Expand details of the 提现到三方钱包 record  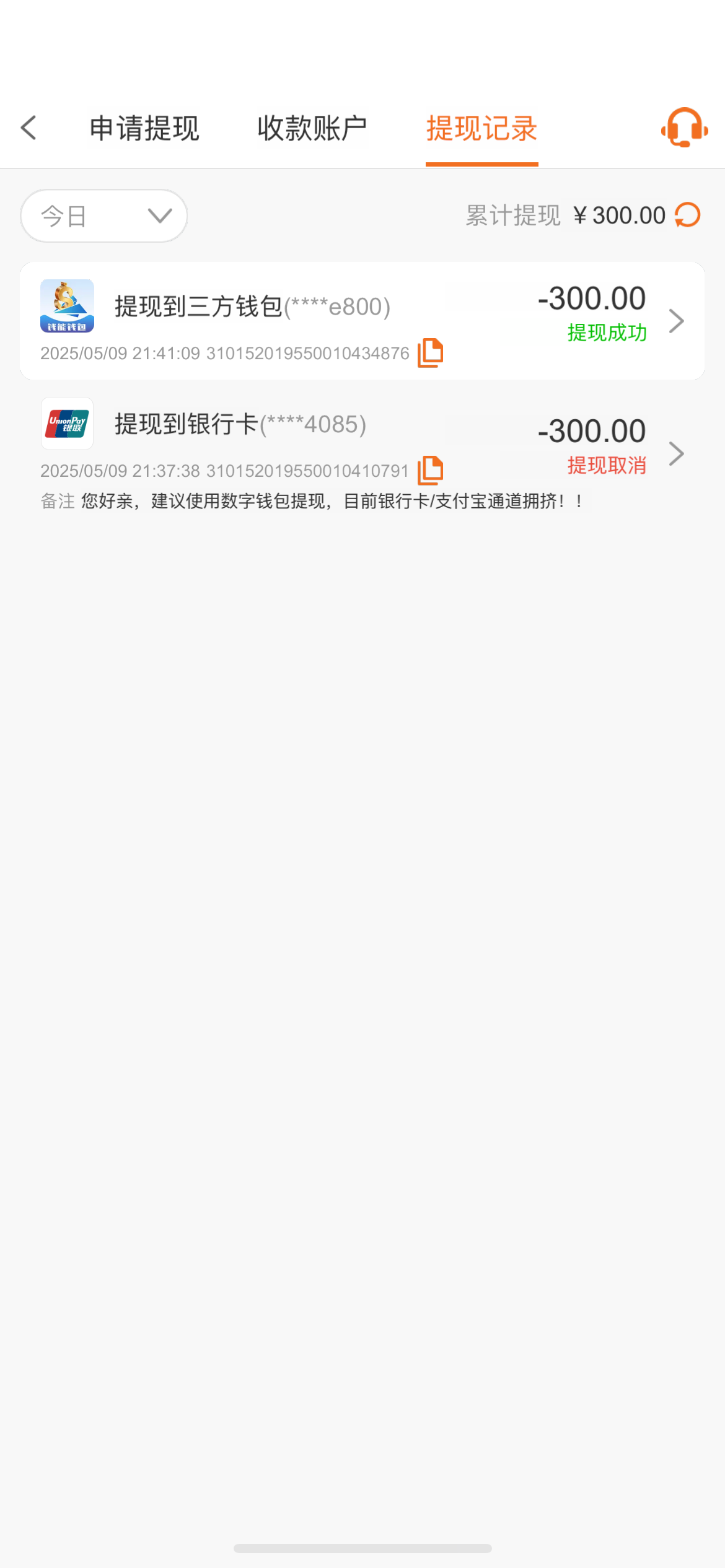(x=677, y=321)
